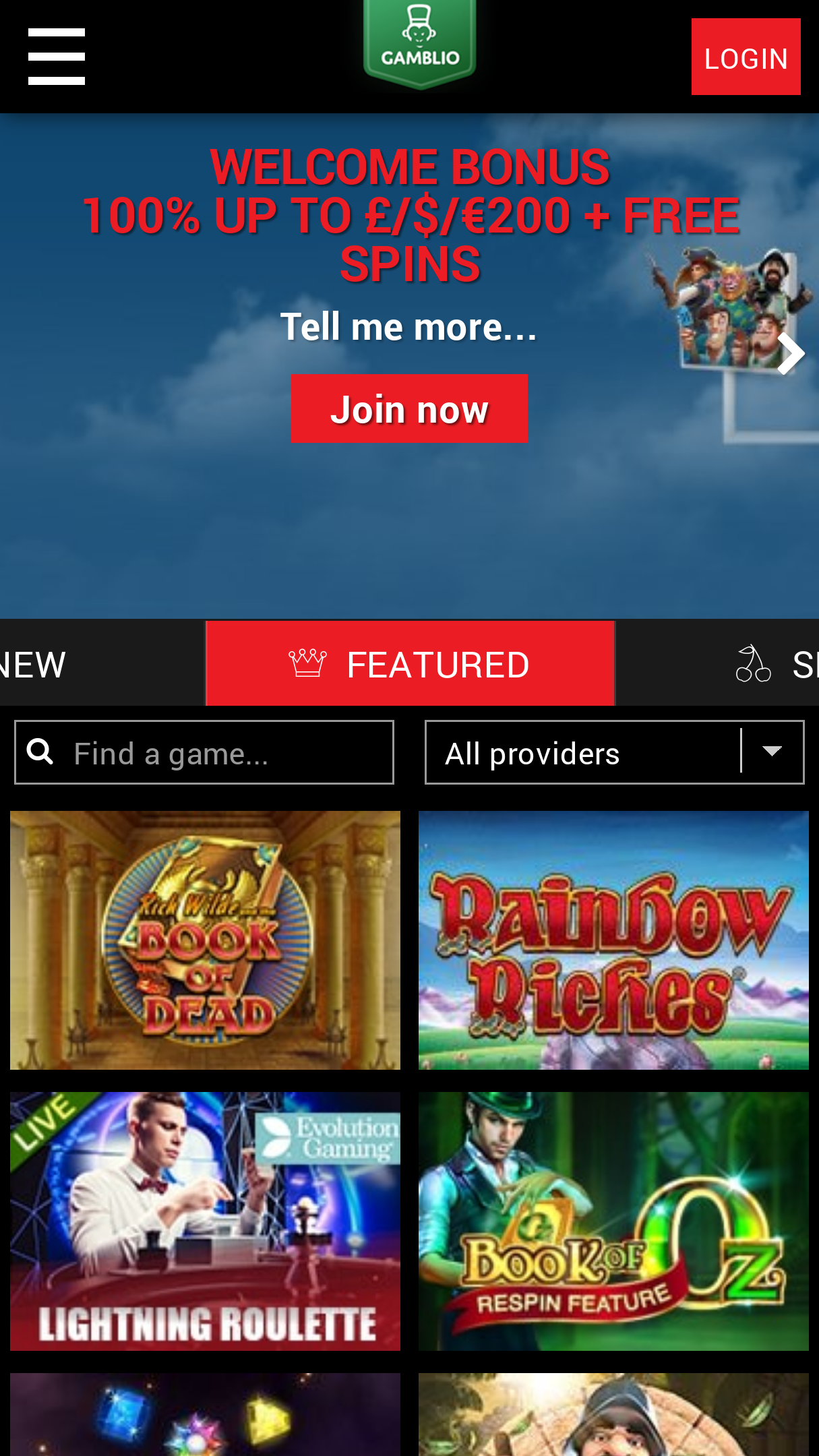Open the Book of Dead game

pos(205,940)
